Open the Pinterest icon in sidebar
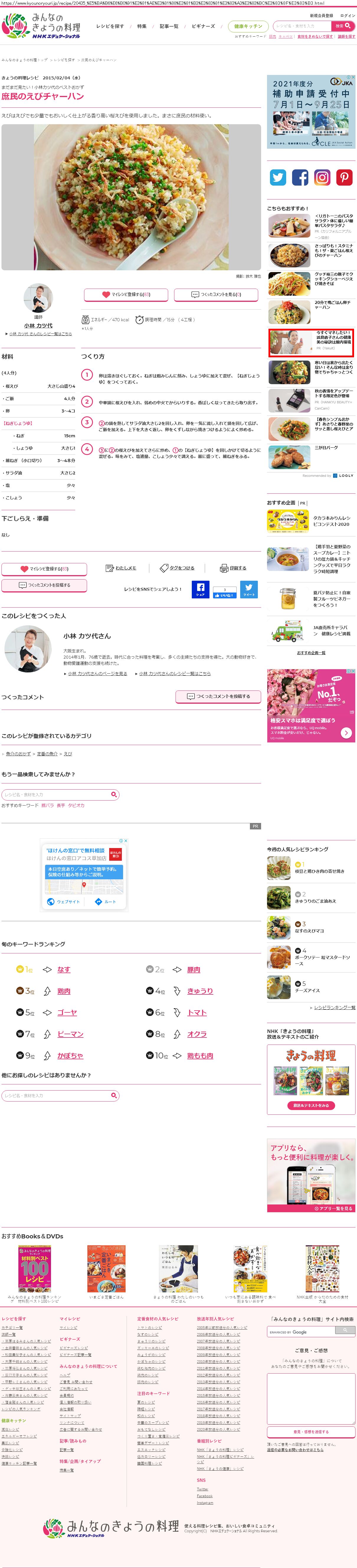Image resolution: width=357 pixels, height=1568 pixels. (344, 177)
